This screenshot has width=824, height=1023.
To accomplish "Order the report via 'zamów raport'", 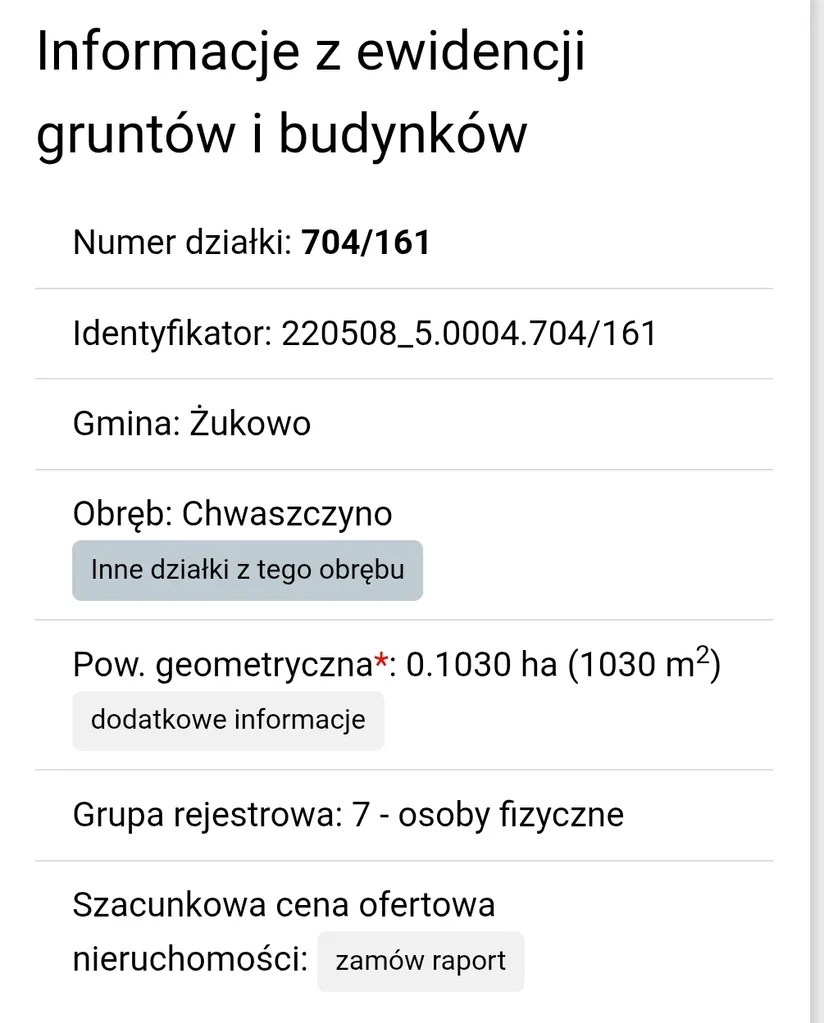I will (420, 961).
